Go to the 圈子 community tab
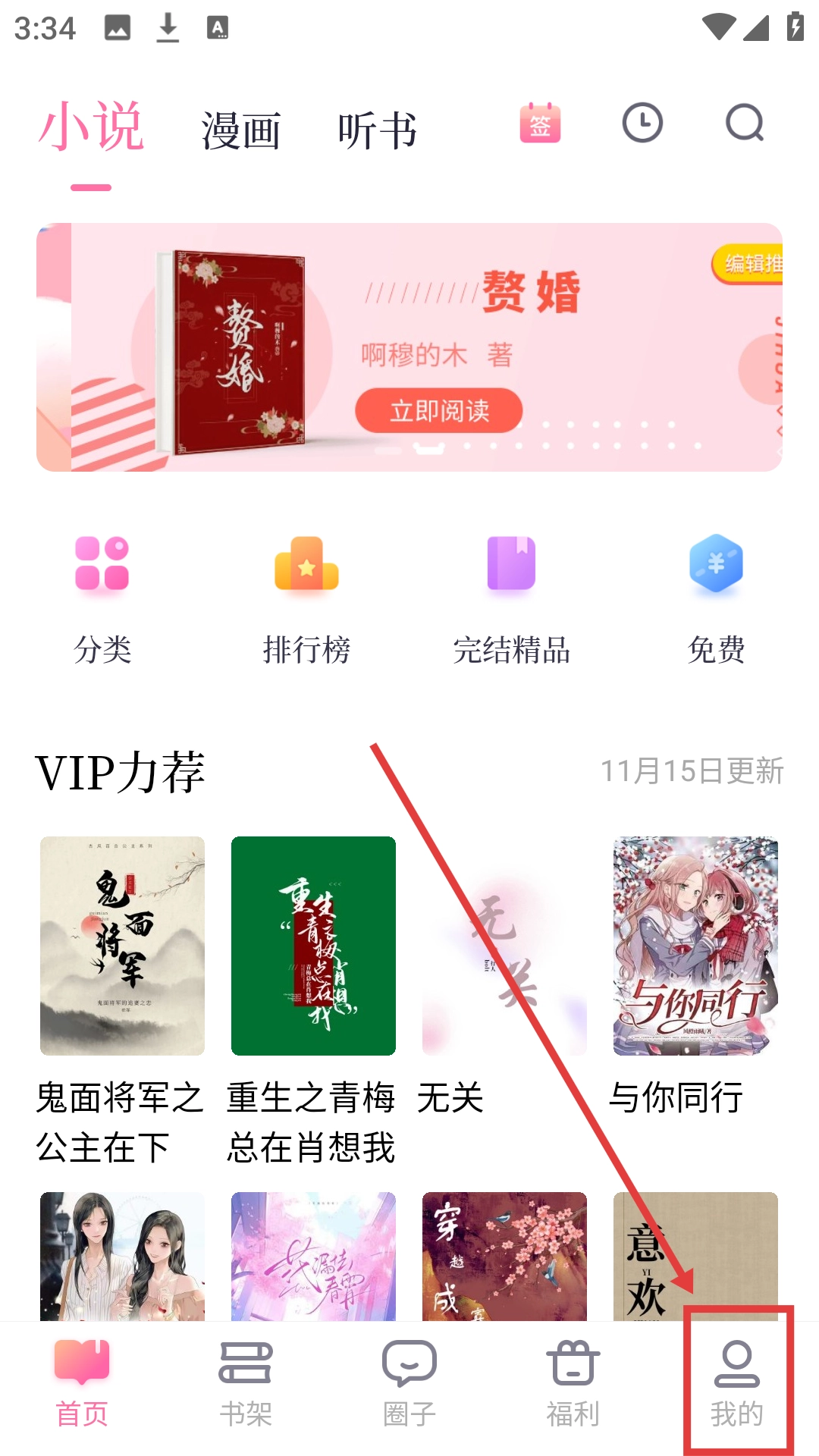819x1456 pixels. click(409, 1385)
